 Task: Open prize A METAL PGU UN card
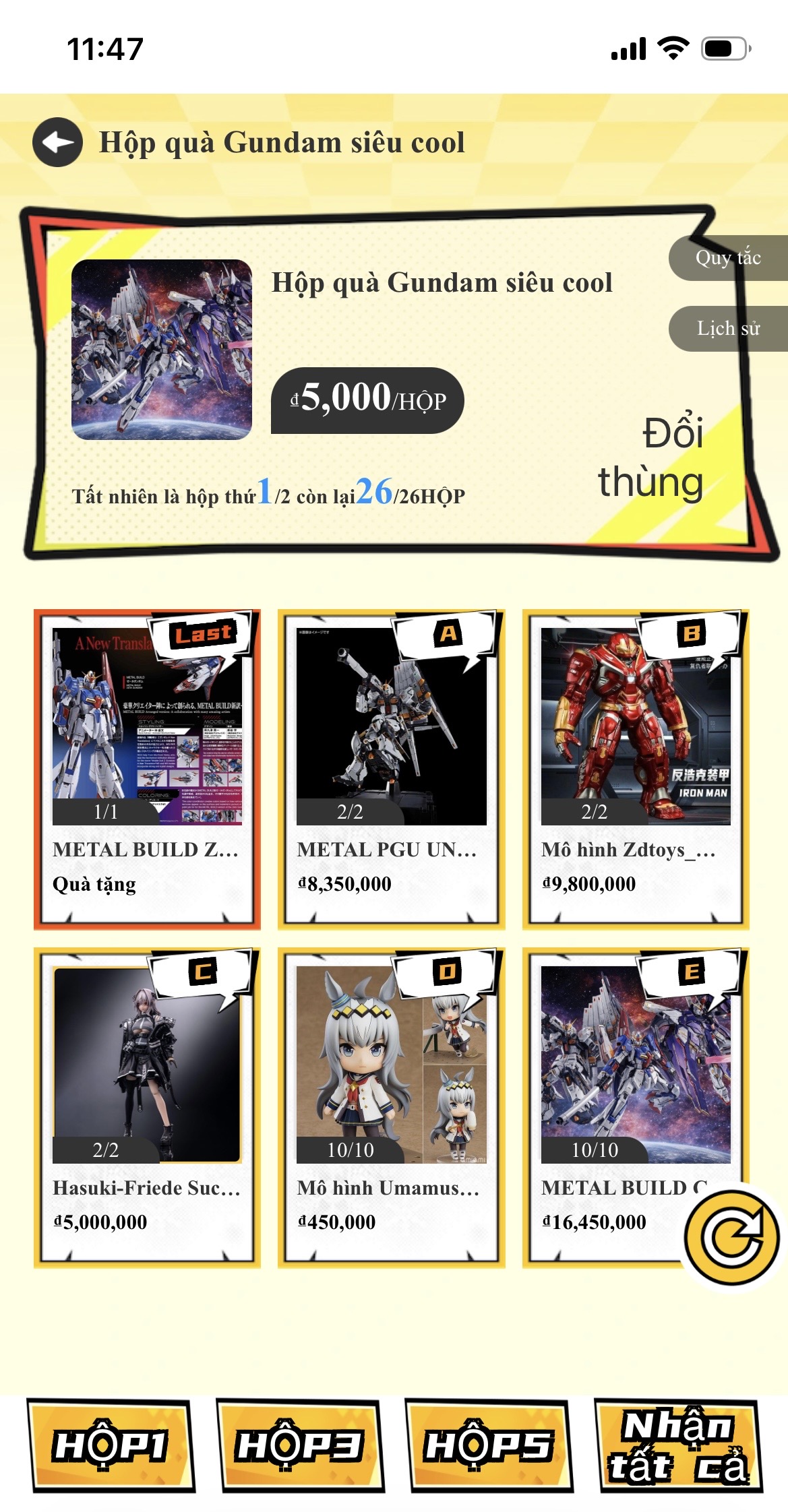click(x=391, y=769)
